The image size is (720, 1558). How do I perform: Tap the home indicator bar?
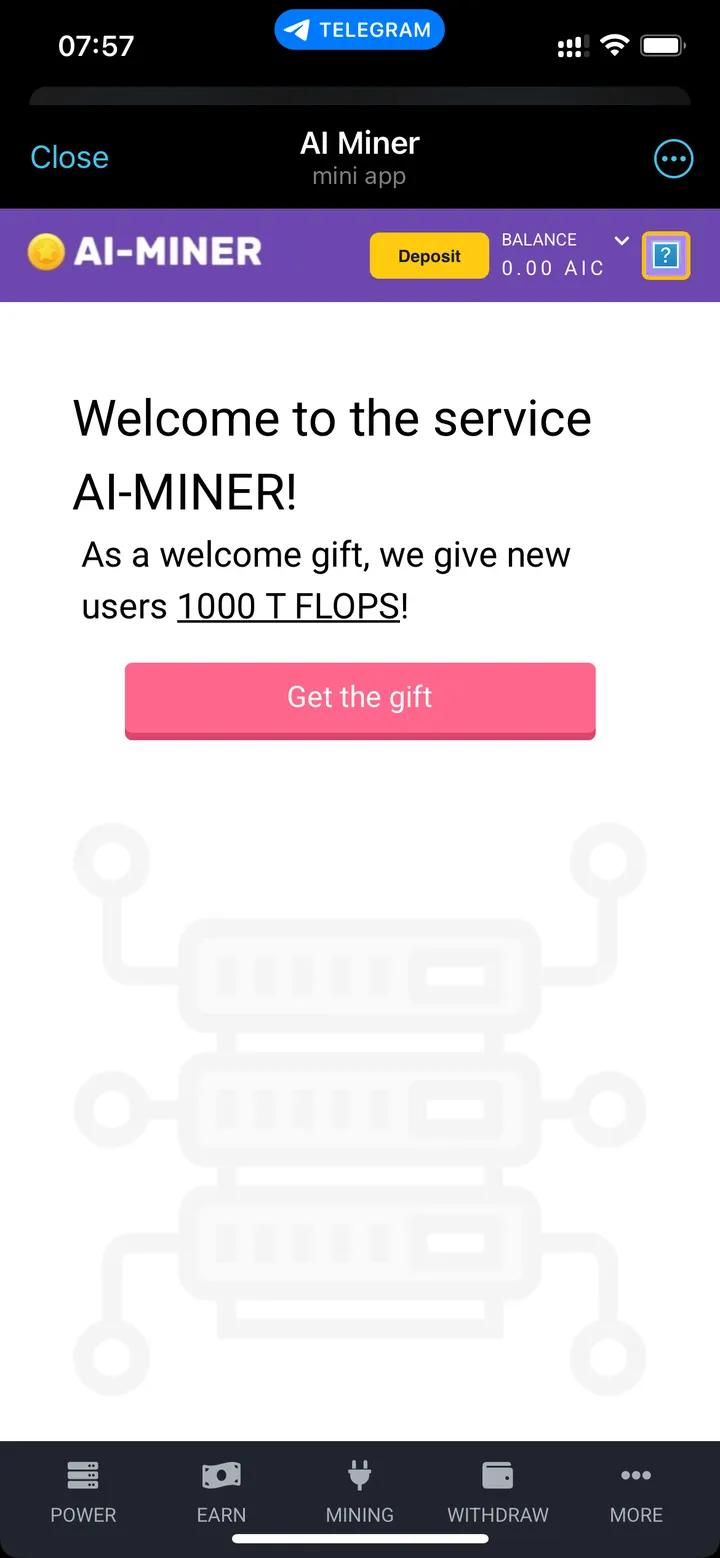[360, 1537]
